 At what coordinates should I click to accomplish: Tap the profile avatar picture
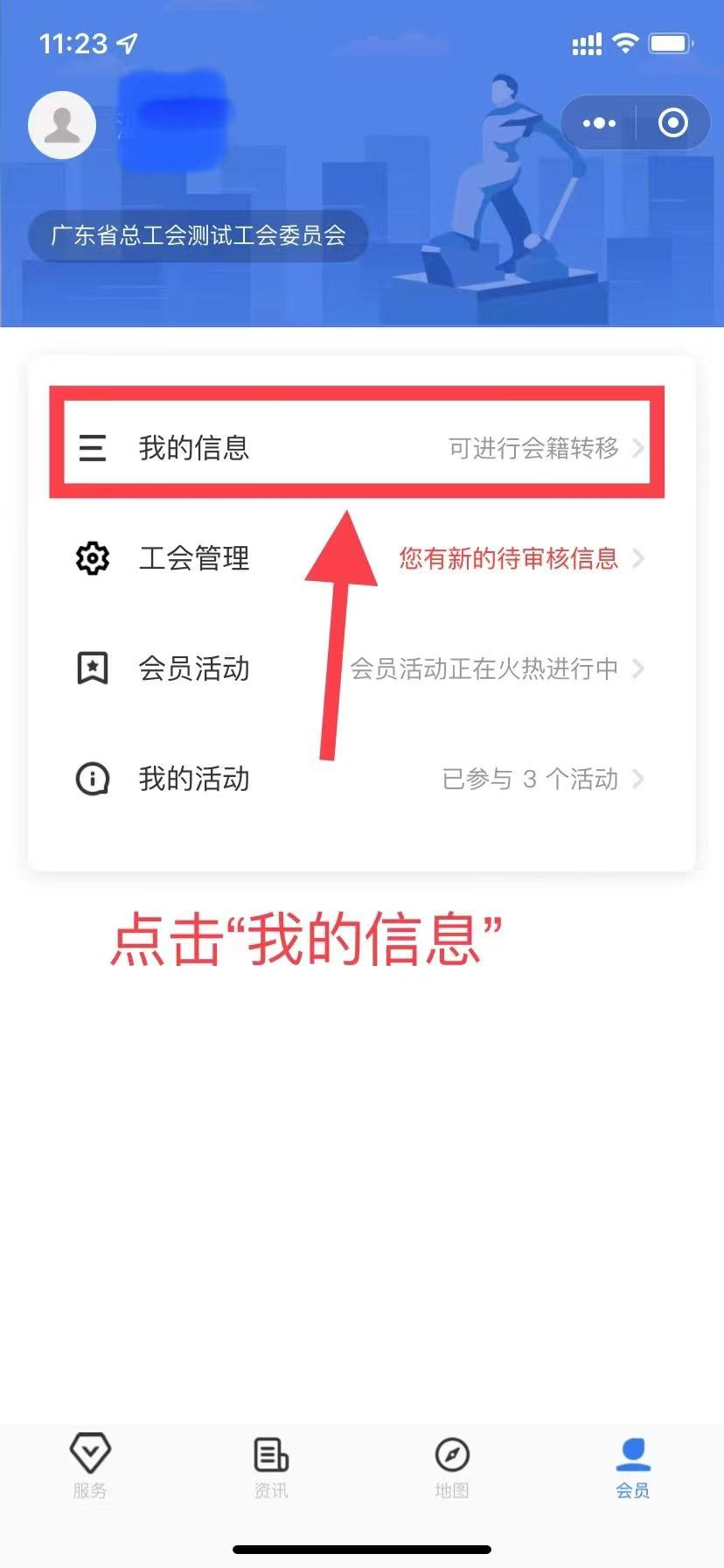[x=62, y=123]
